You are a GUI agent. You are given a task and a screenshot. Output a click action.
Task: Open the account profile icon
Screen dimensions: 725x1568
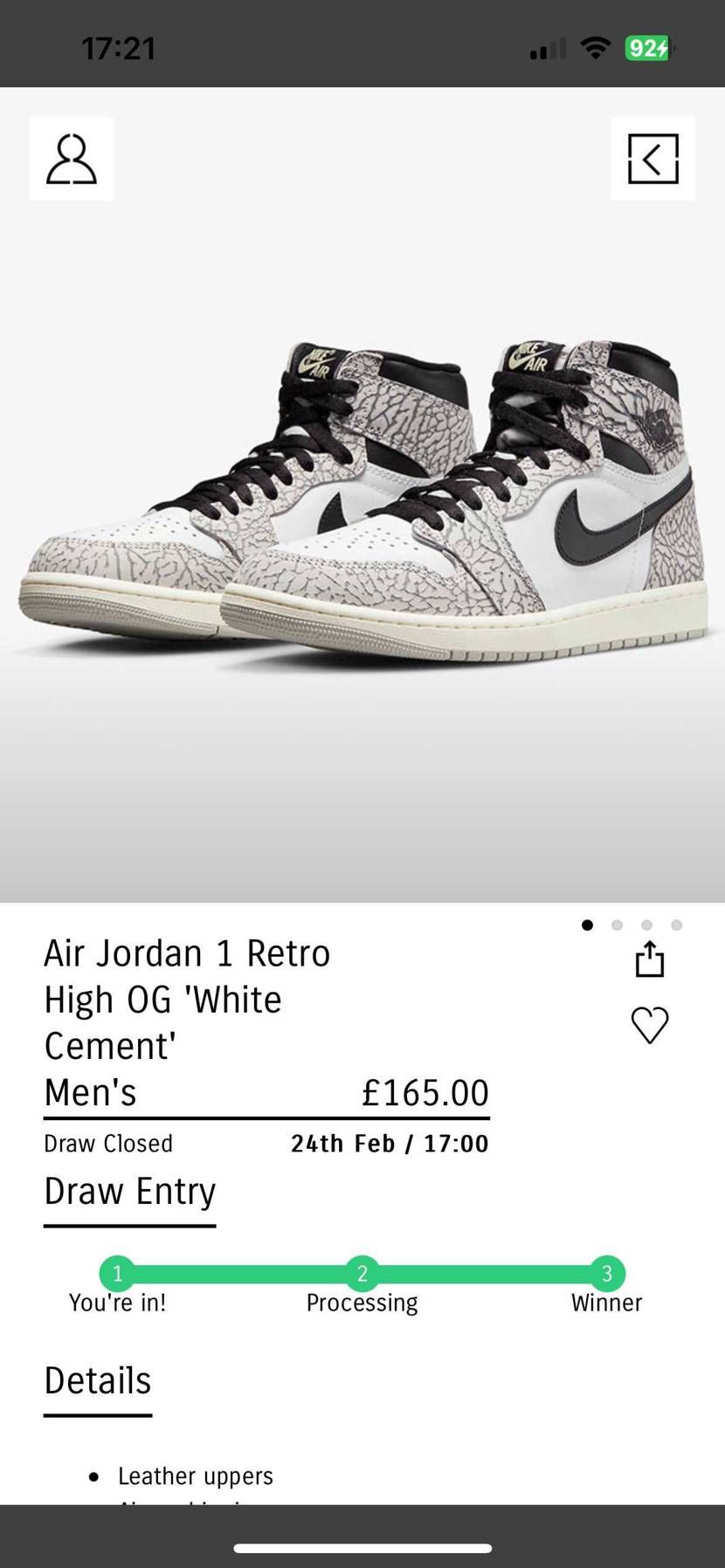(x=71, y=159)
